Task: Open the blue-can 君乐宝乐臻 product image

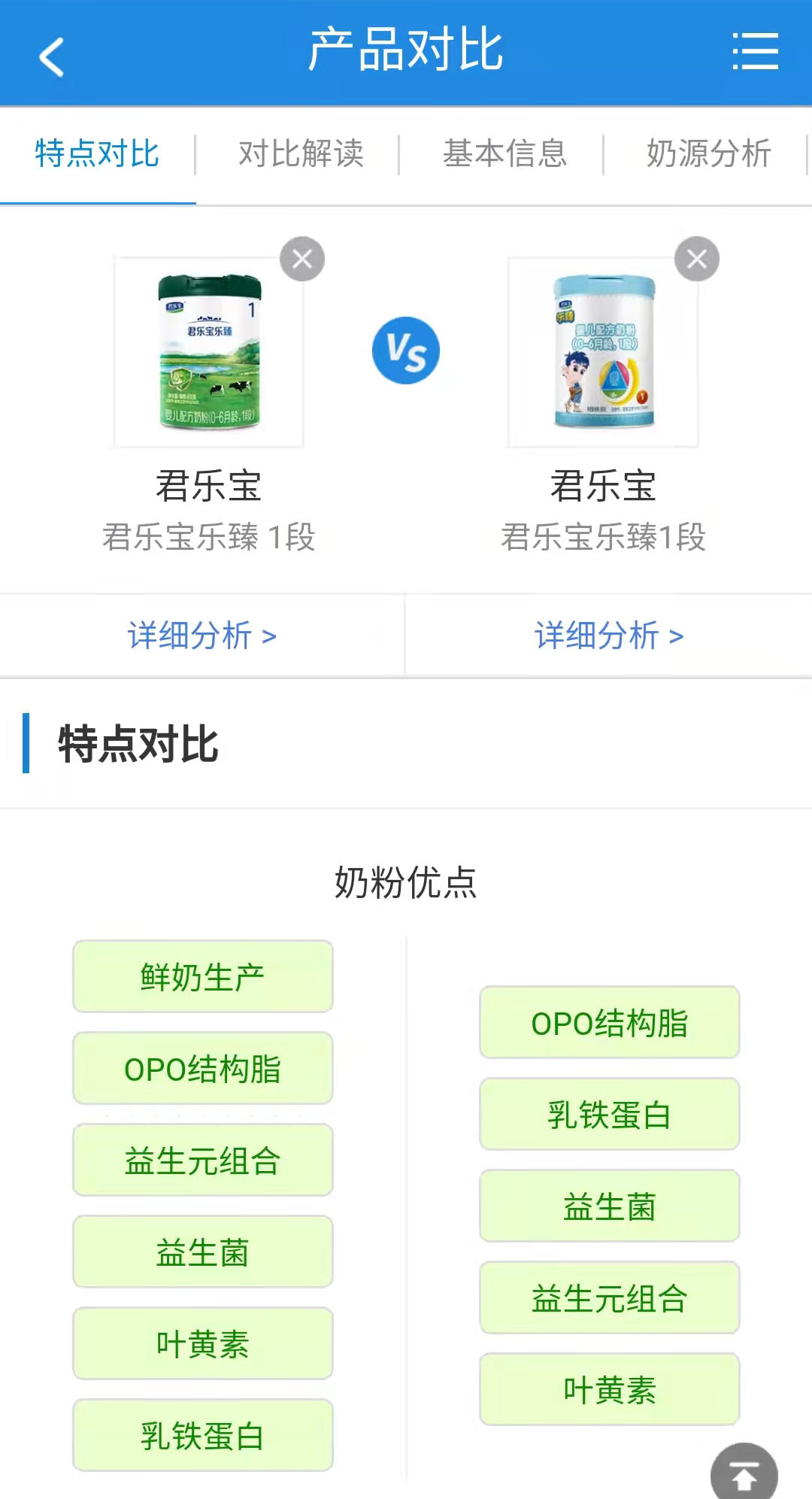Action: pyautogui.click(x=603, y=352)
